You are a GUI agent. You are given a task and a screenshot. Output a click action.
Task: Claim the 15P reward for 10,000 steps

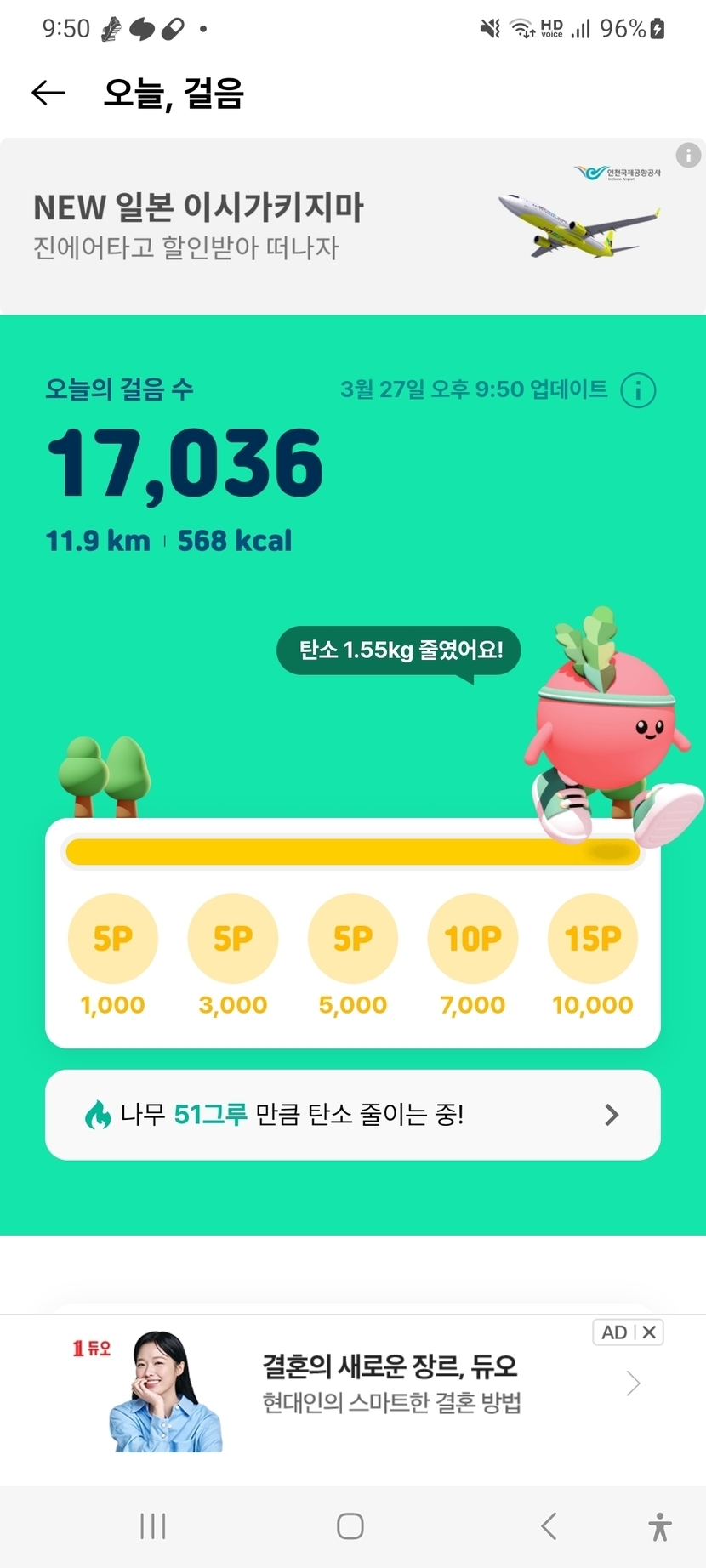(x=593, y=939)
